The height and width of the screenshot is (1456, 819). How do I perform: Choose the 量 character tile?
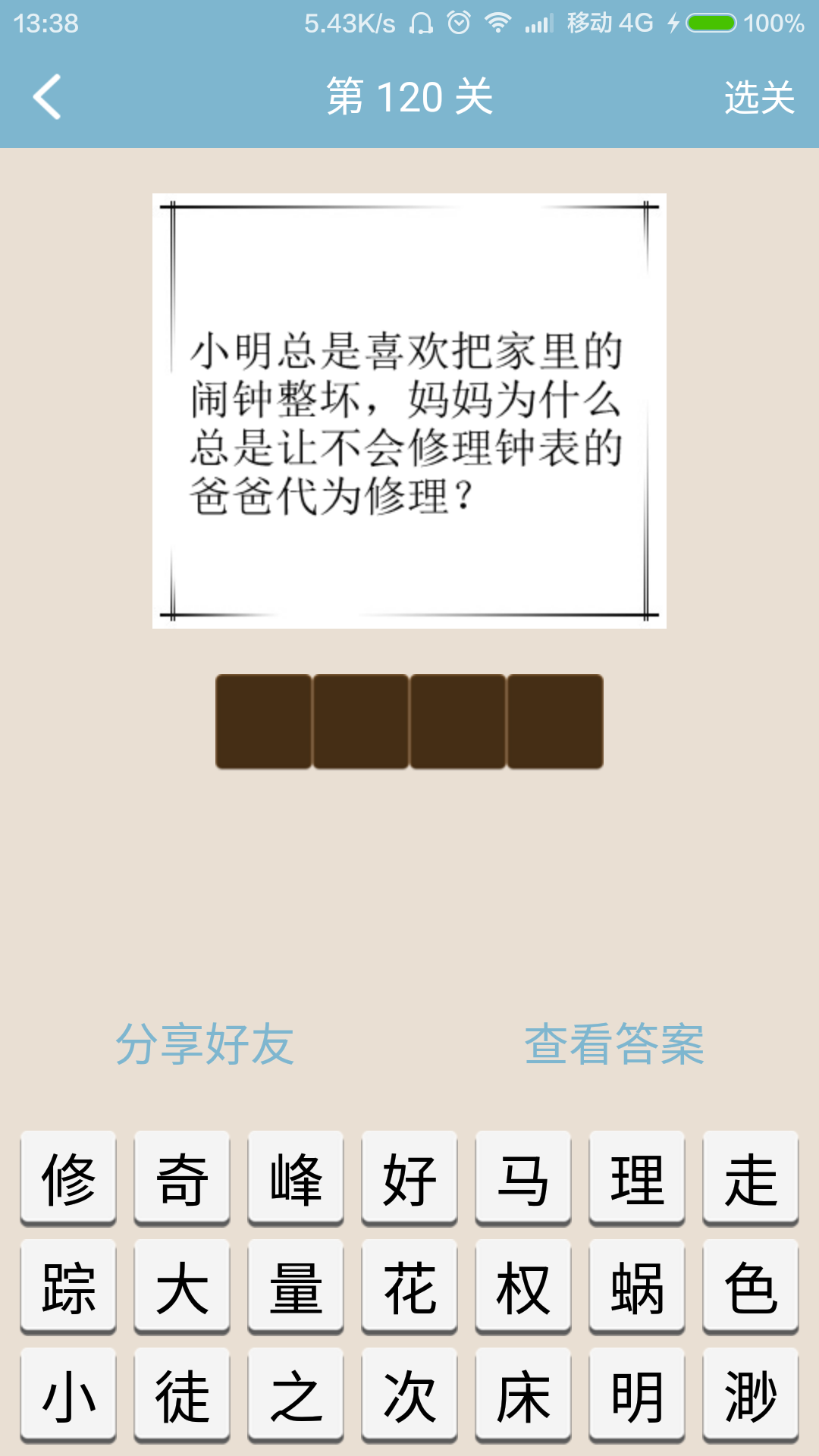[x=296, y=1286]
